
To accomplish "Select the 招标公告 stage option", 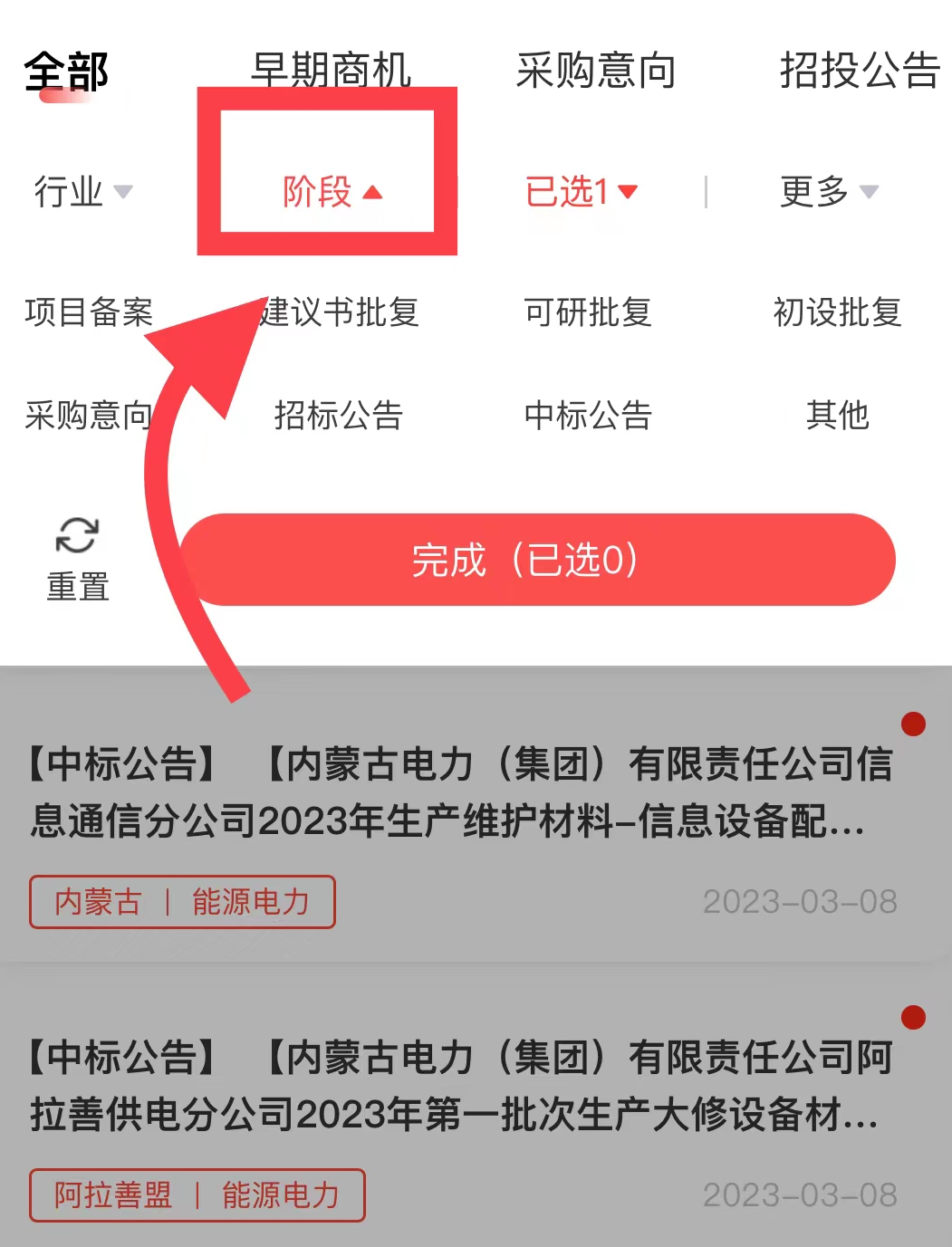I will point(340,416).
